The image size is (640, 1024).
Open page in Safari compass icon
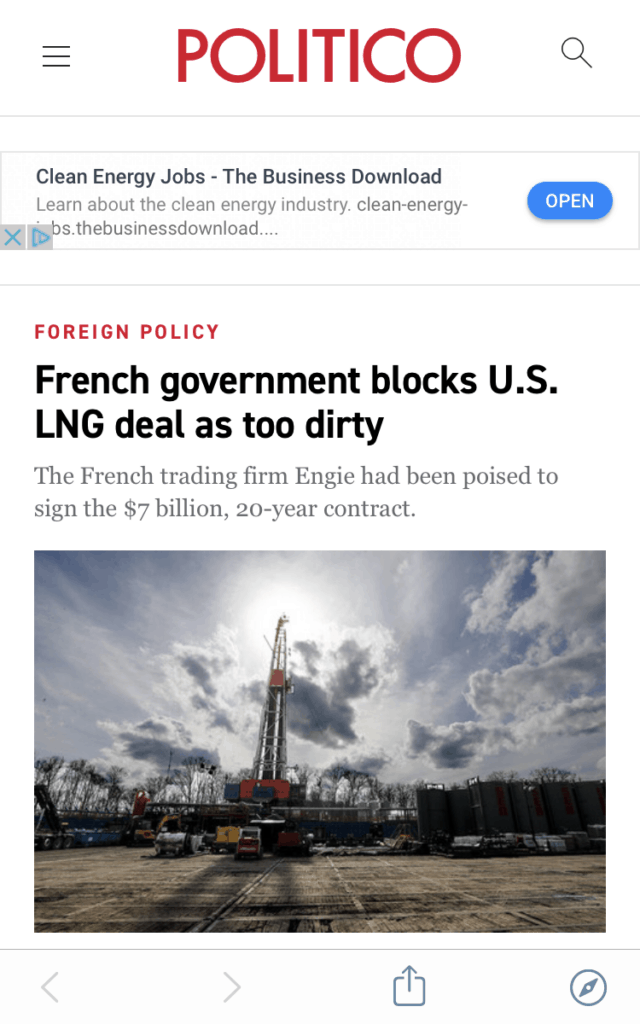[588, 988]
